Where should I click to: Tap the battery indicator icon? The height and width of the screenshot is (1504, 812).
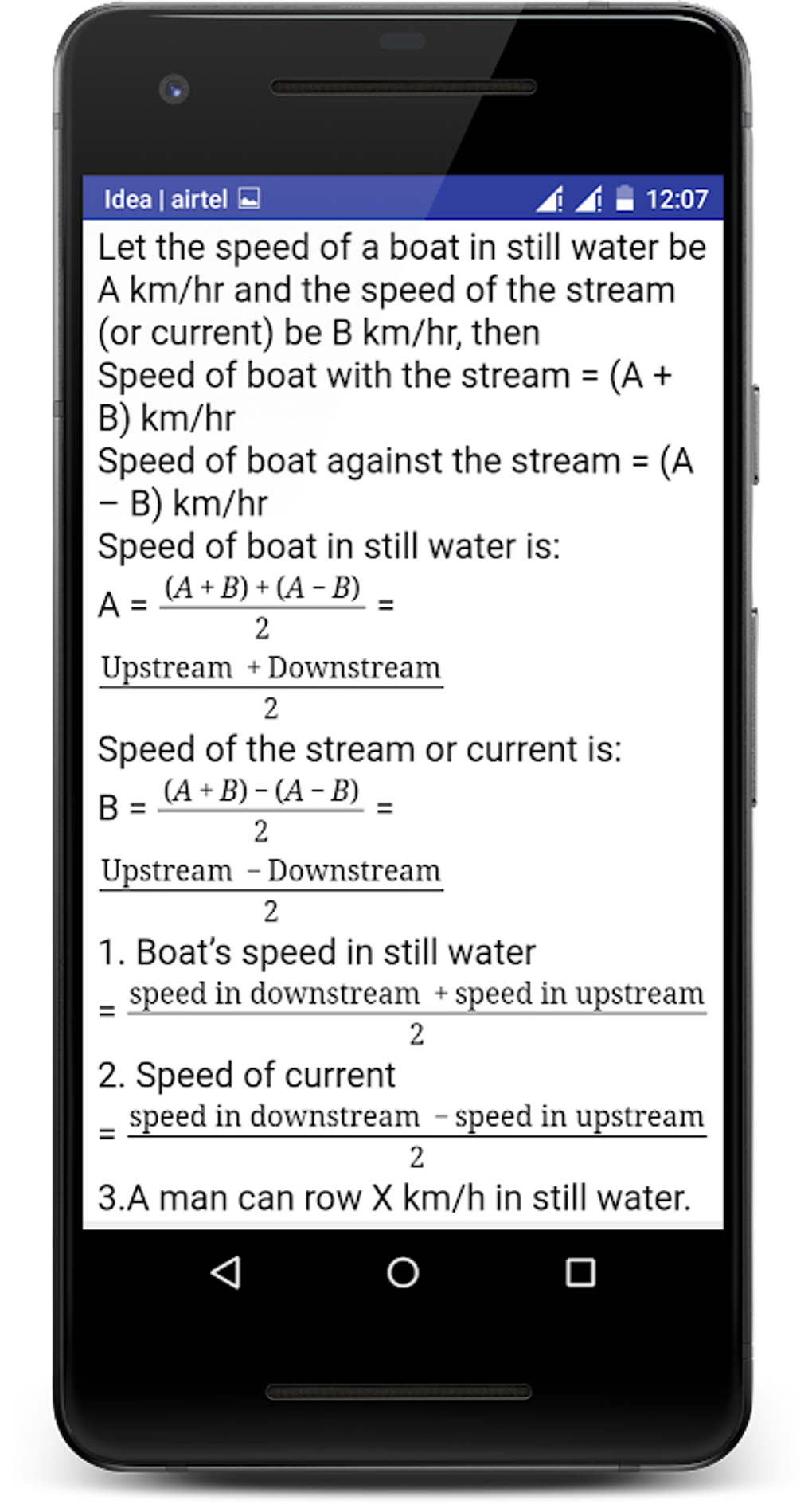point(625,198)
